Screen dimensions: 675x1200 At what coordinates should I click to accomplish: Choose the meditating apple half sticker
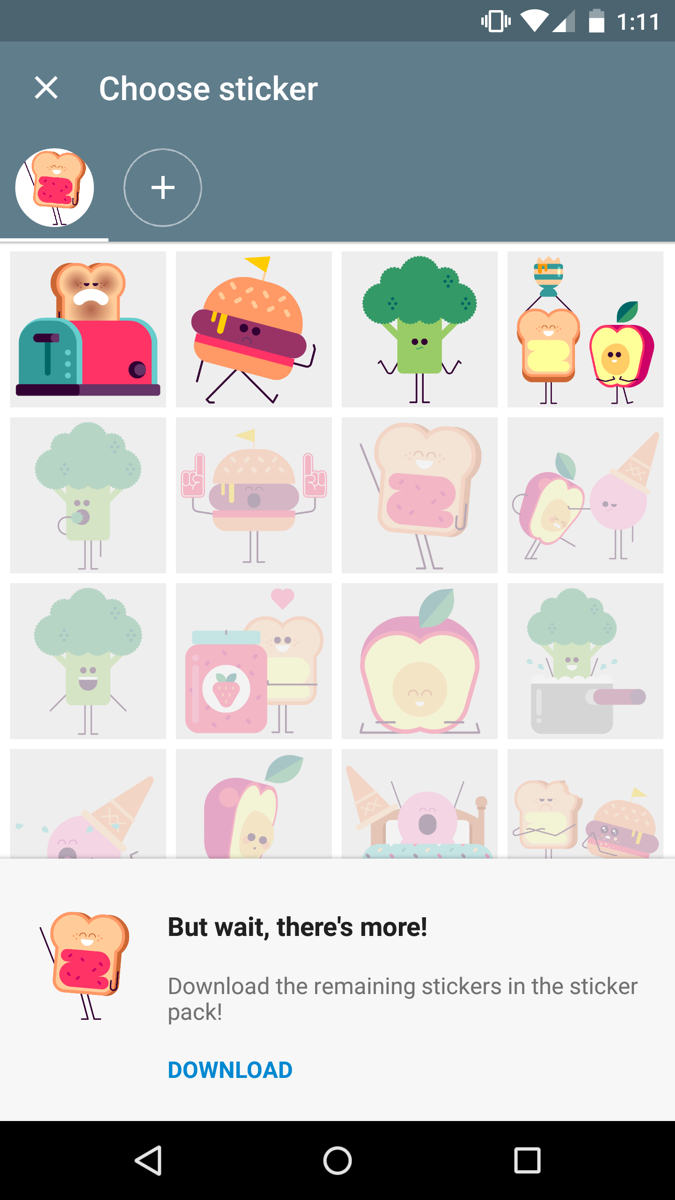coord(420,661)
